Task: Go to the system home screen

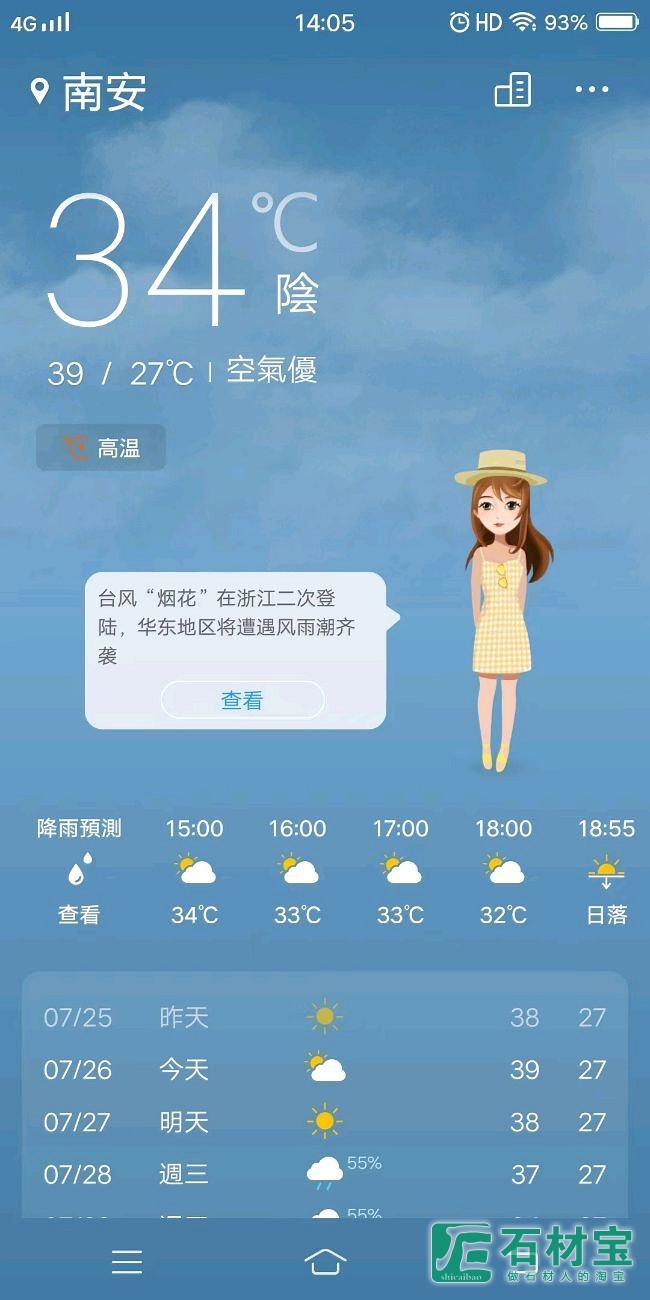Action: (325, 1262)
